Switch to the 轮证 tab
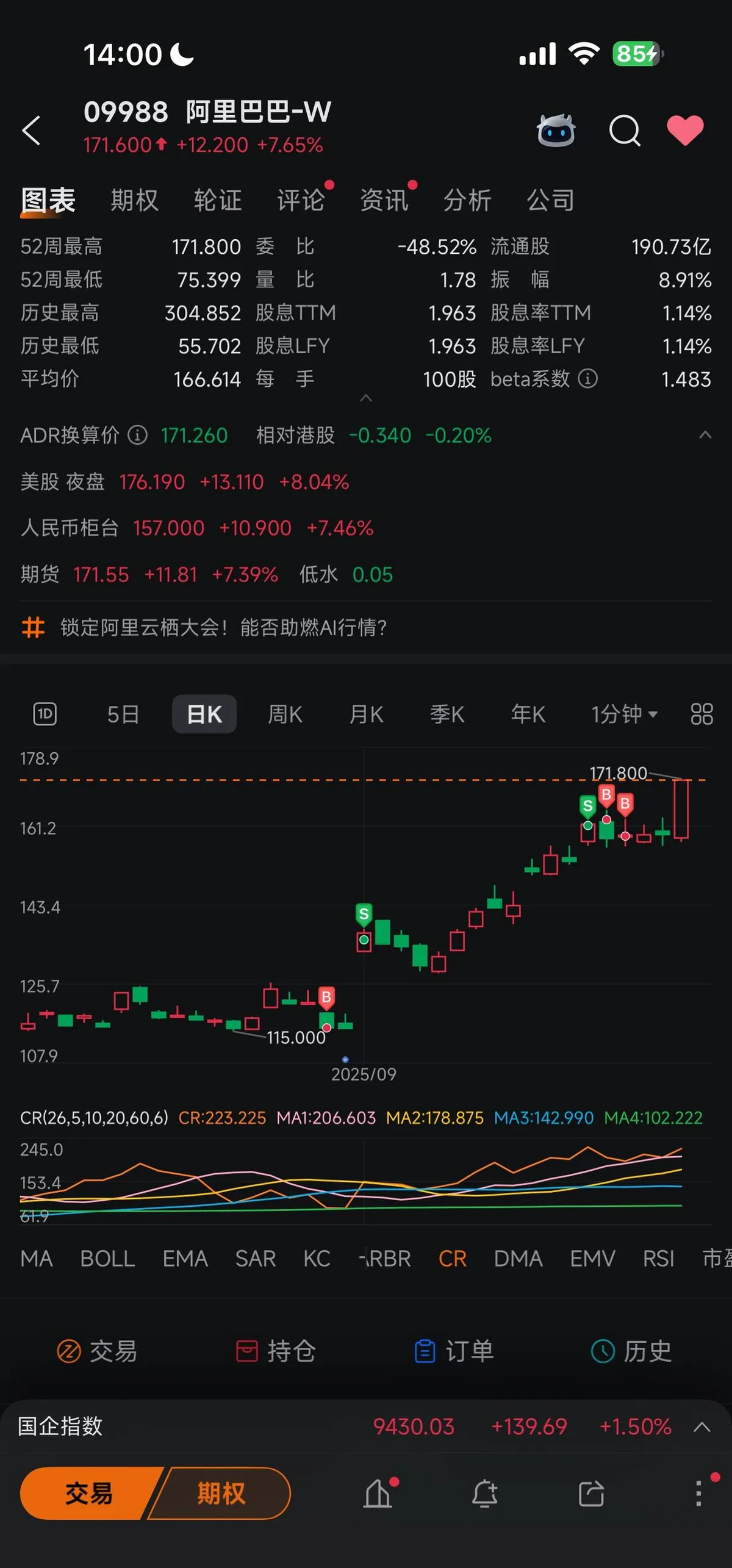 pyautogui.click(x=218, y=200)
